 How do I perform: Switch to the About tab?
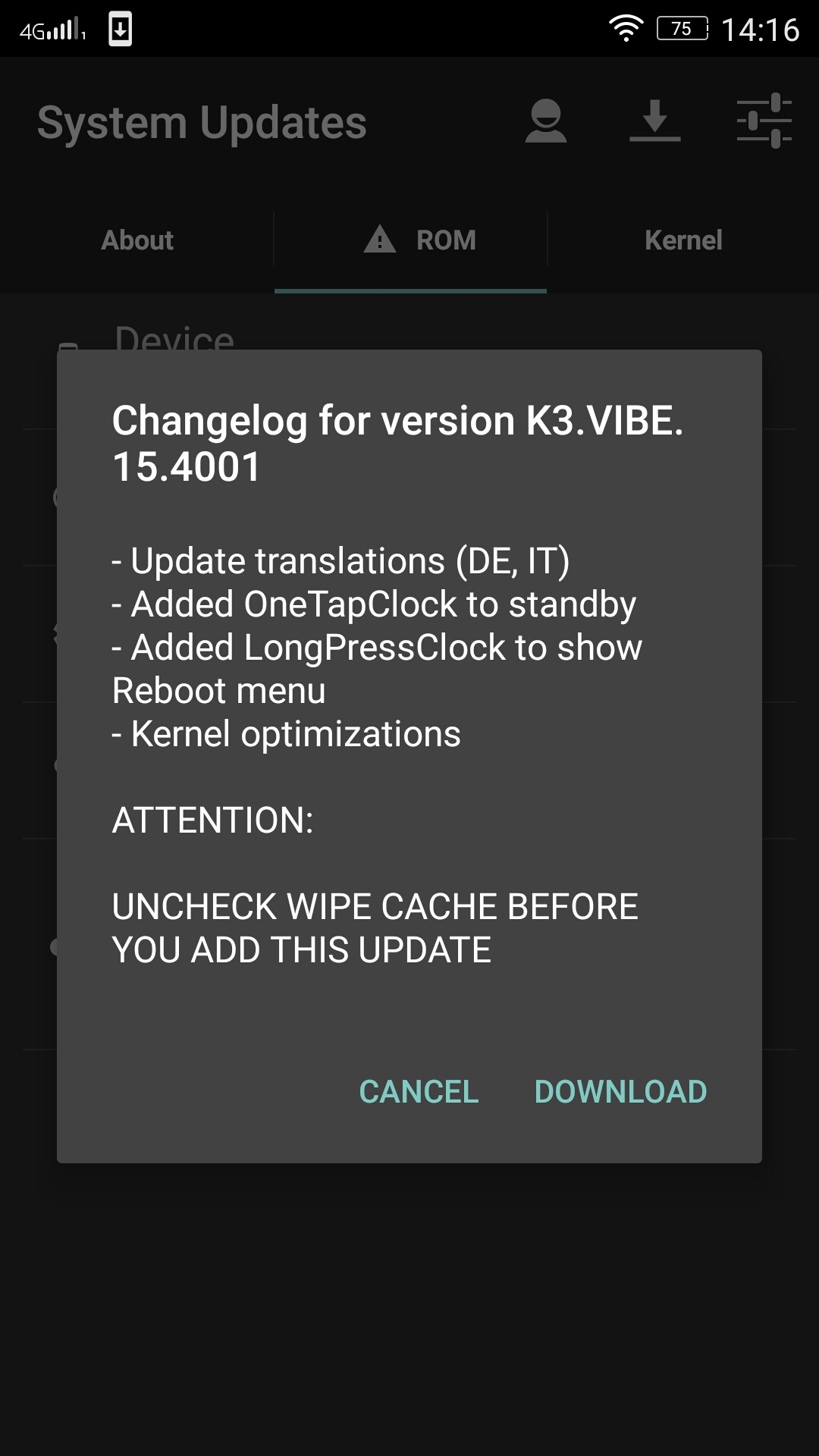pyautogui.click(x=137, y=240)
